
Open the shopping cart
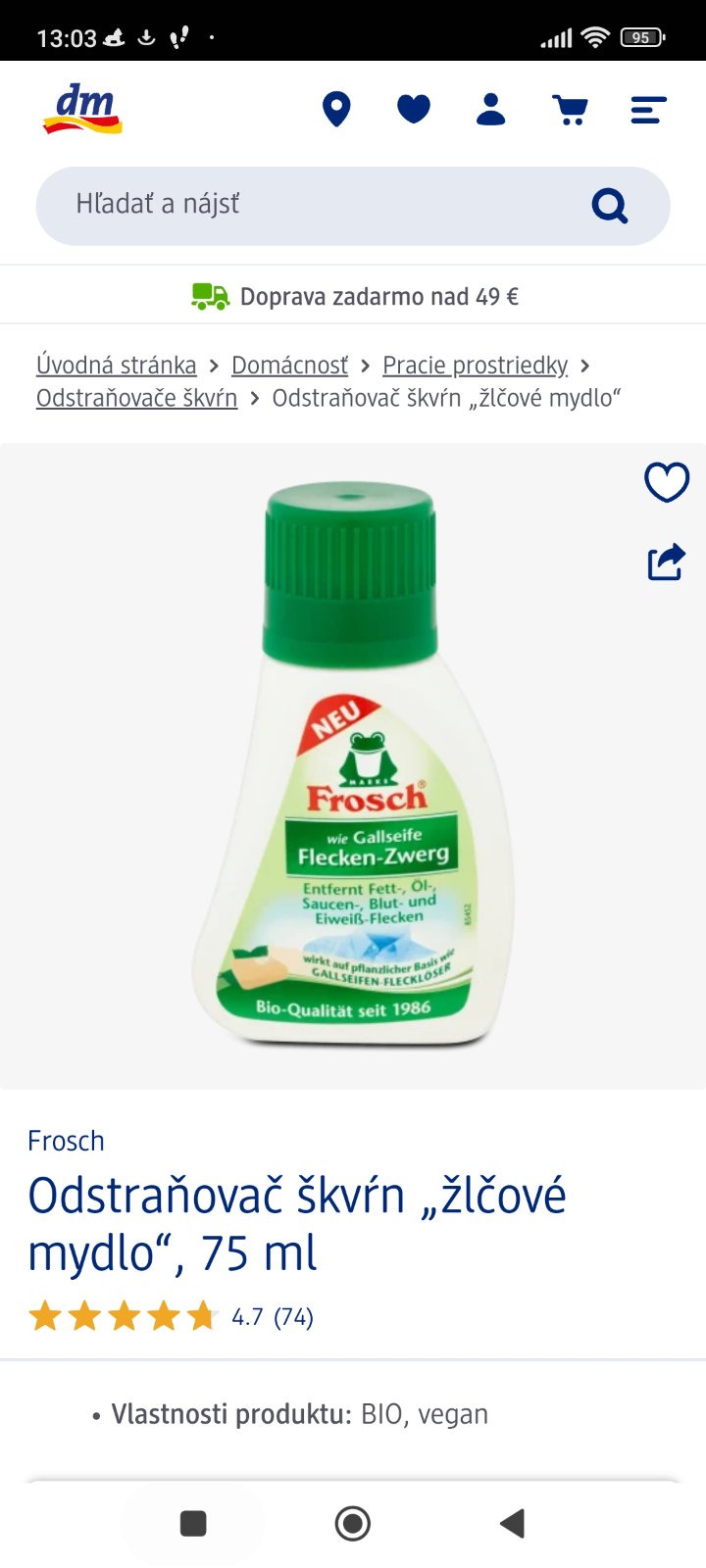pos(570,109)
